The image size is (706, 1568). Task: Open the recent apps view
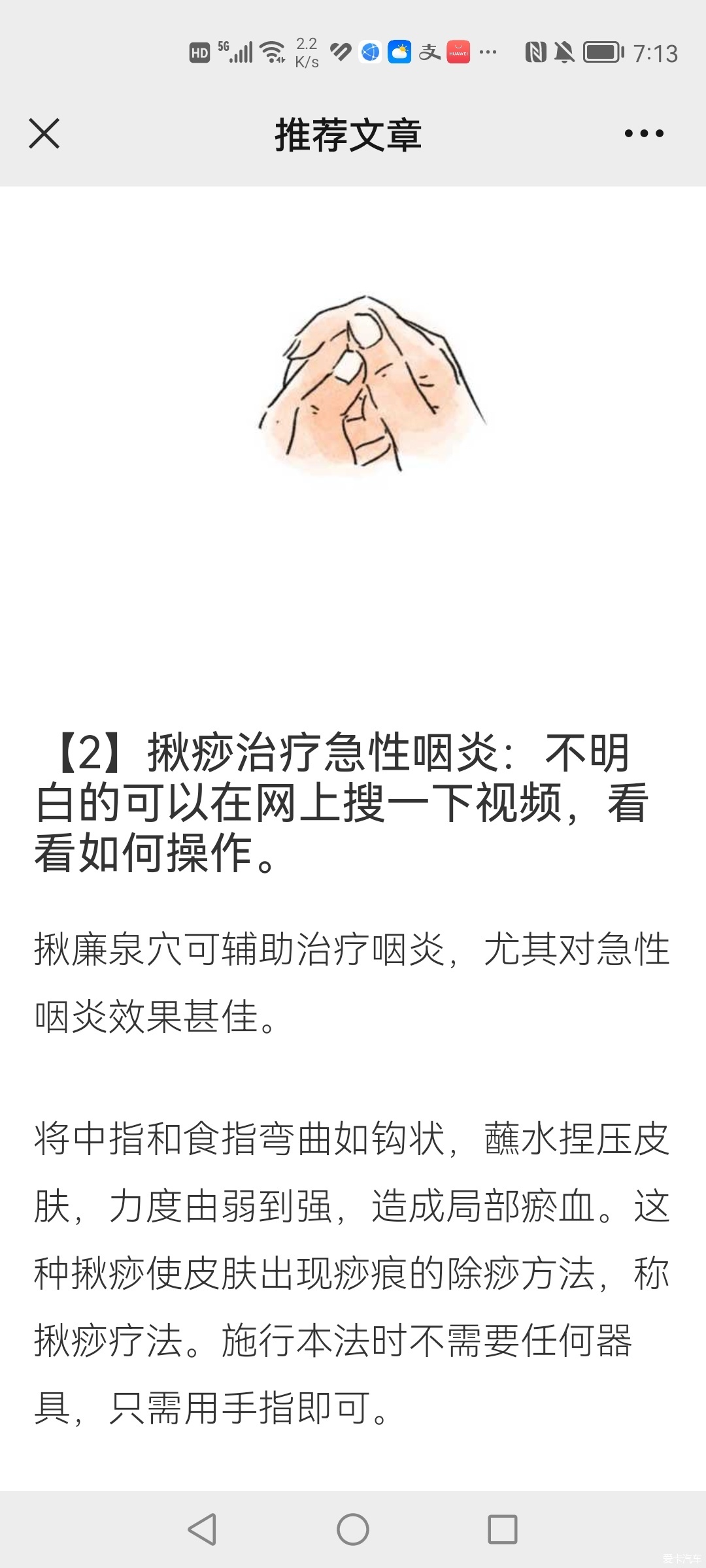coord(503,1529)
